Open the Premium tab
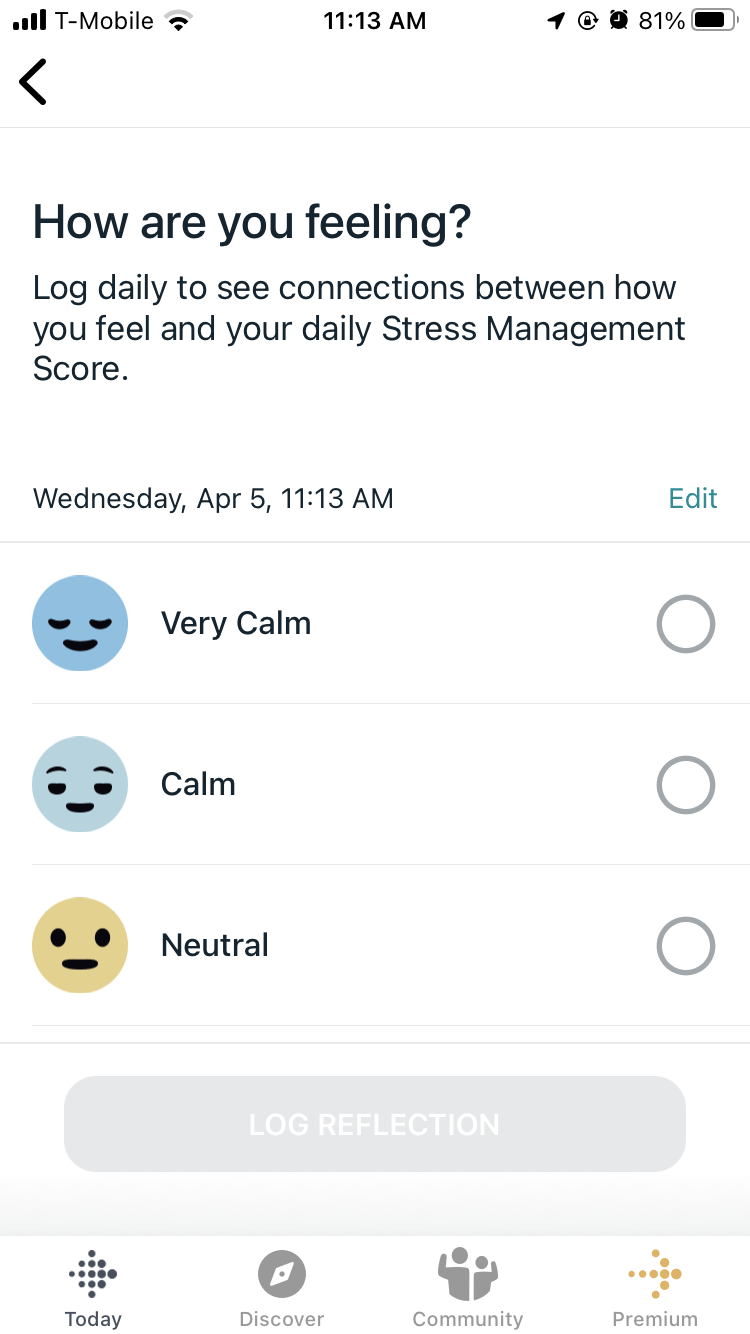This screenshot has width=750, height=1334. (655, 1289)
